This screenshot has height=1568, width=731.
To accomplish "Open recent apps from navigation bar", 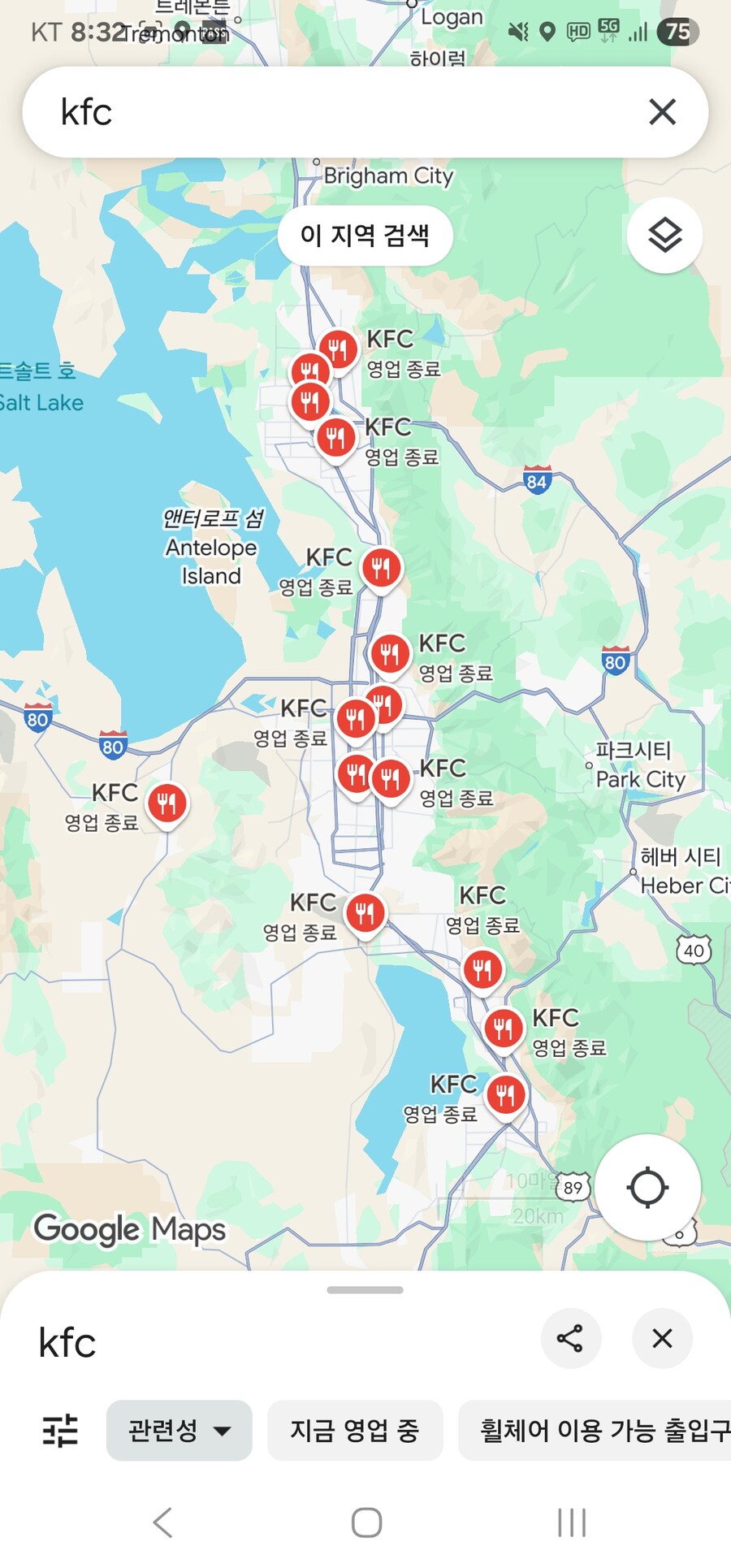I will pos(571,1522).
